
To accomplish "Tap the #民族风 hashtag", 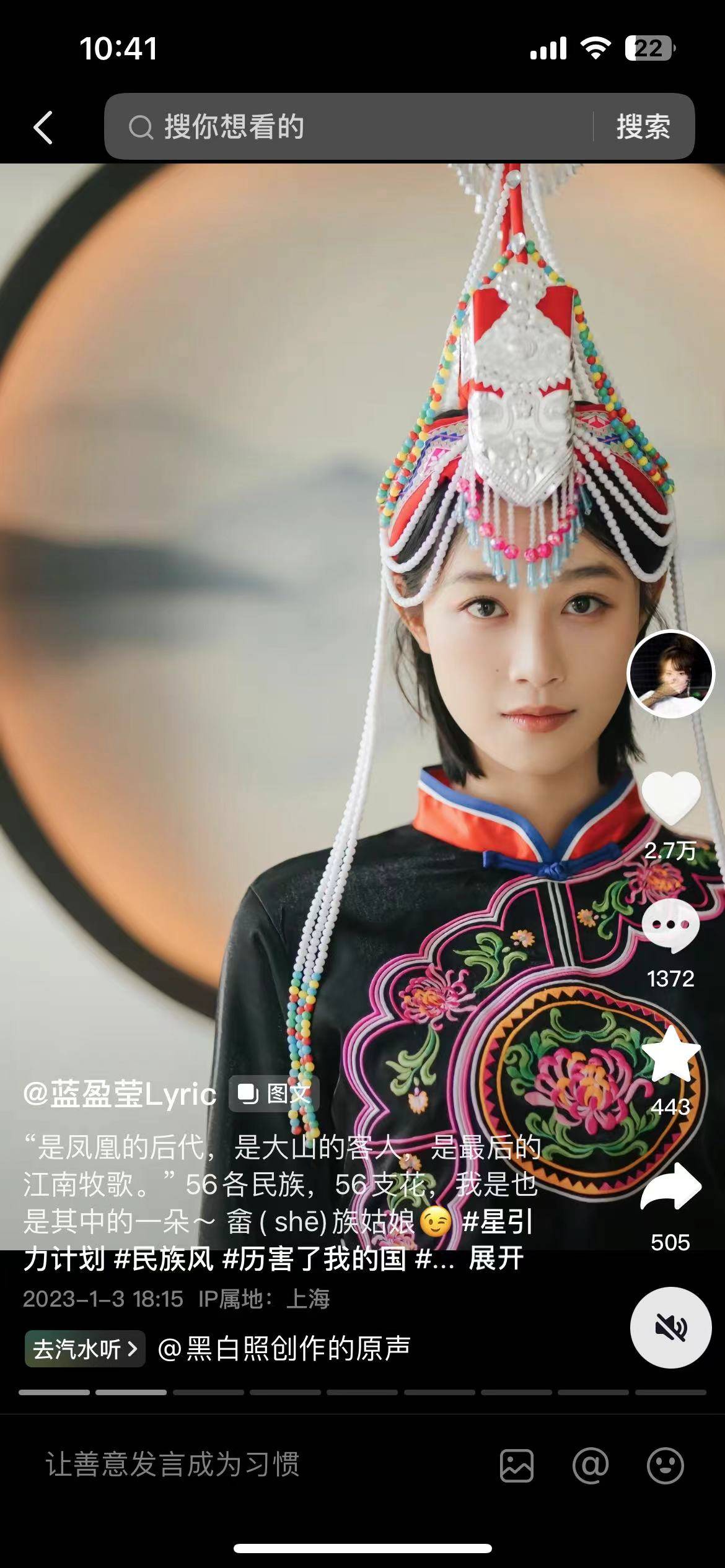I will [x=164, y=1258].
